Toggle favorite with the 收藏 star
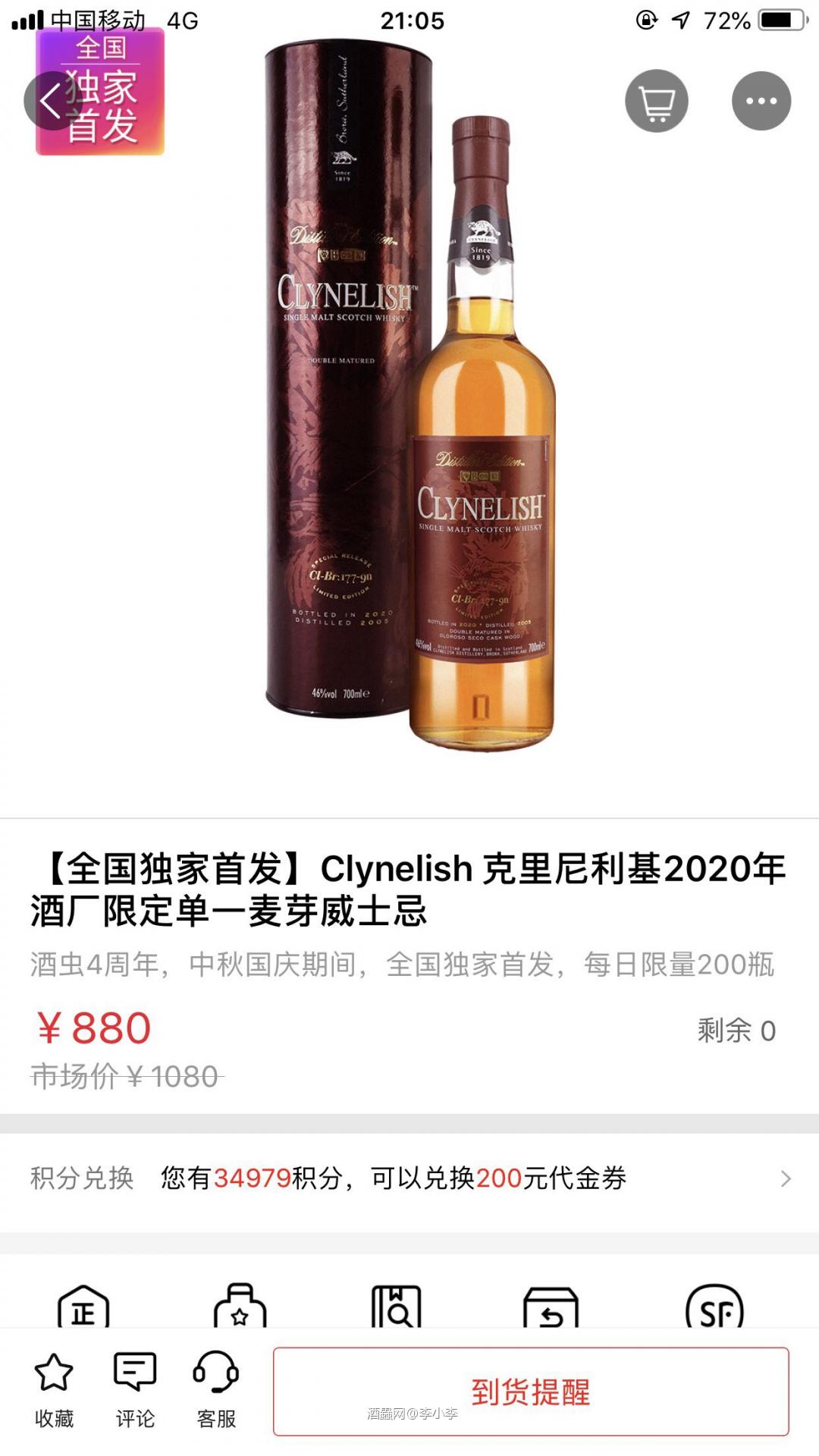 click(x=52, y=1395)
